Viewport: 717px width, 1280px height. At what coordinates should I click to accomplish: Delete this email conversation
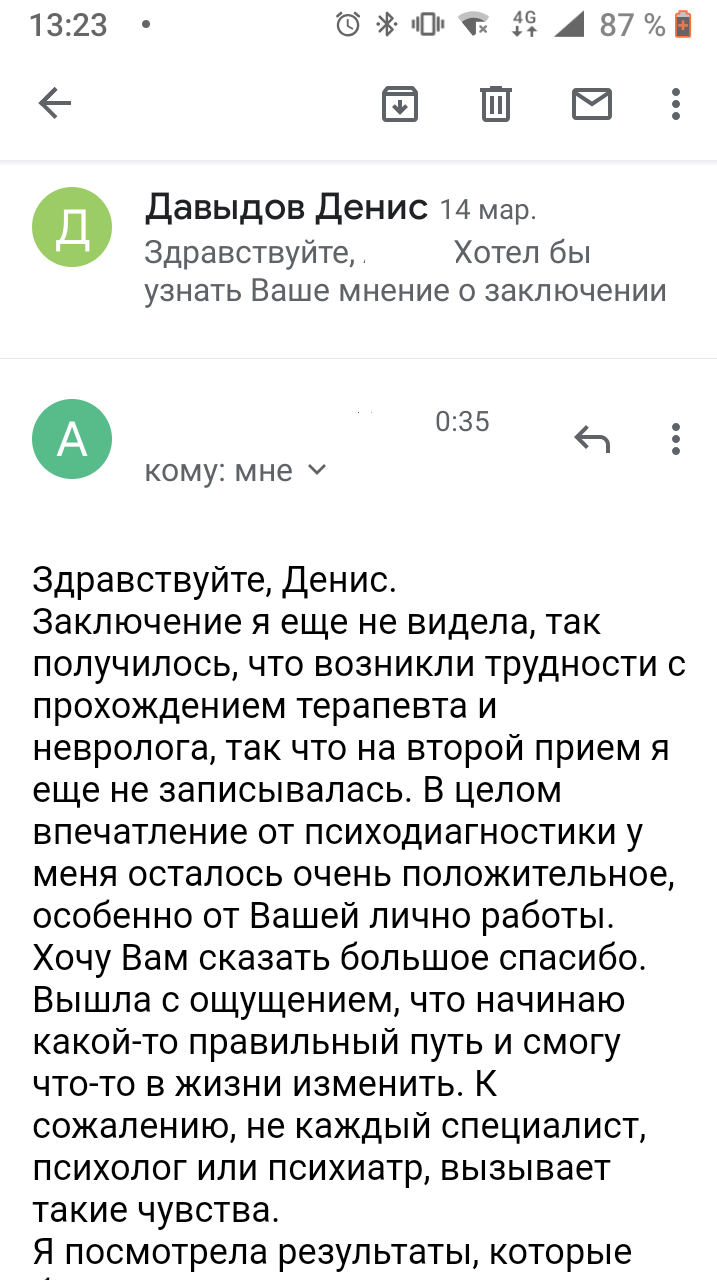[496, 103]
